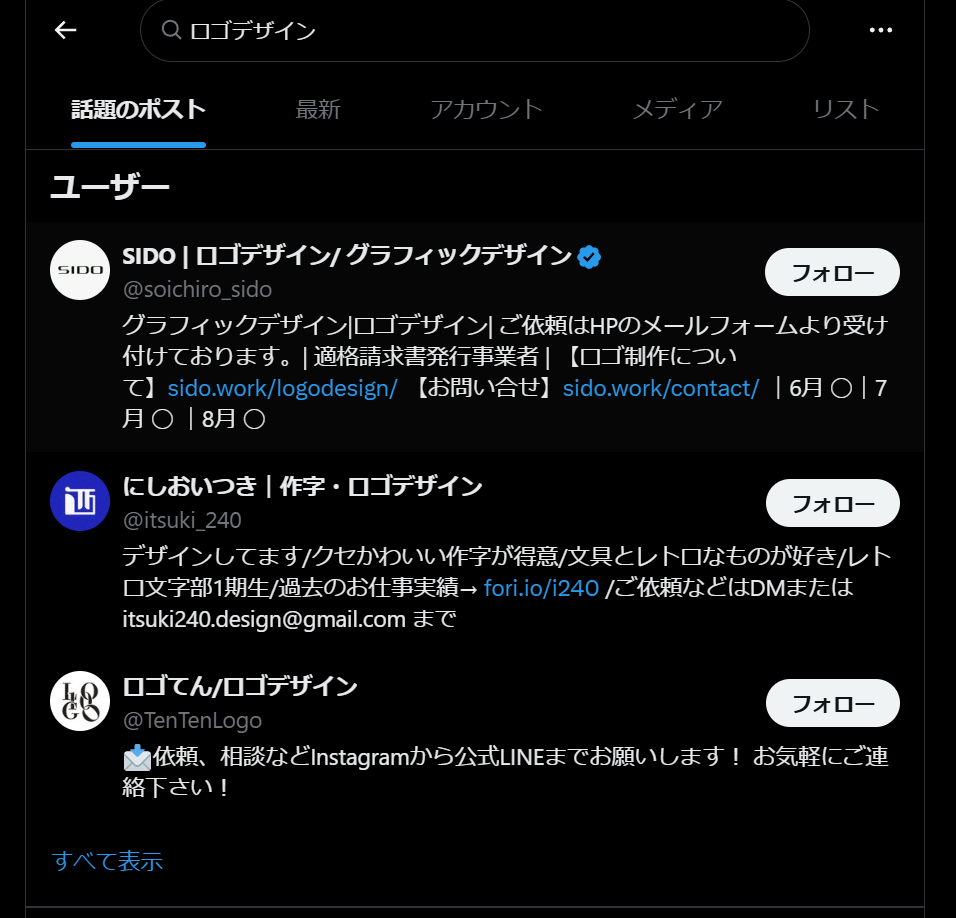The width and height of the screenshot is (956, 918).
Task: Follow SIDO with the フォロー button
Action: [832, 273]
